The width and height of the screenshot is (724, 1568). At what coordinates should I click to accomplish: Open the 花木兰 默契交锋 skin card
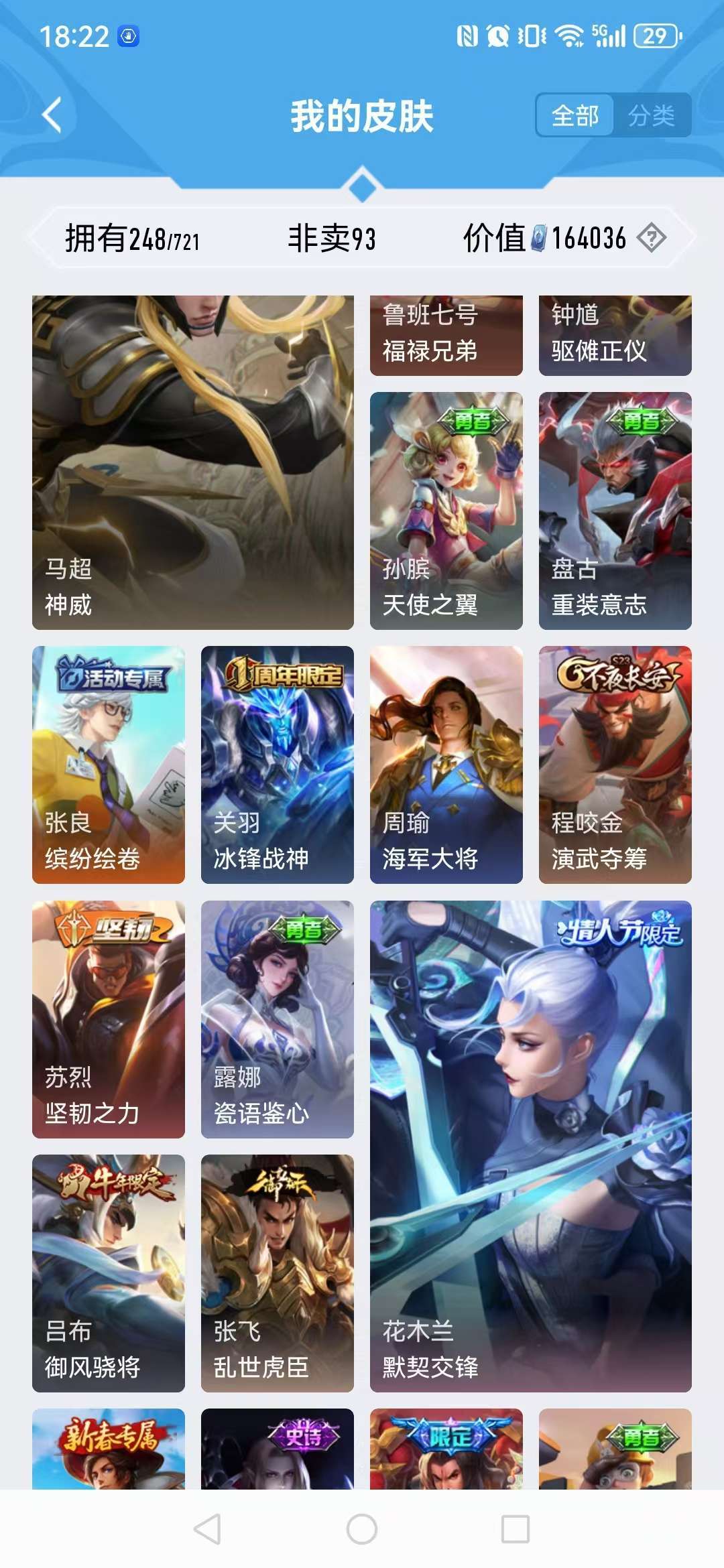pyautogui.click(x=530, y=1146)
